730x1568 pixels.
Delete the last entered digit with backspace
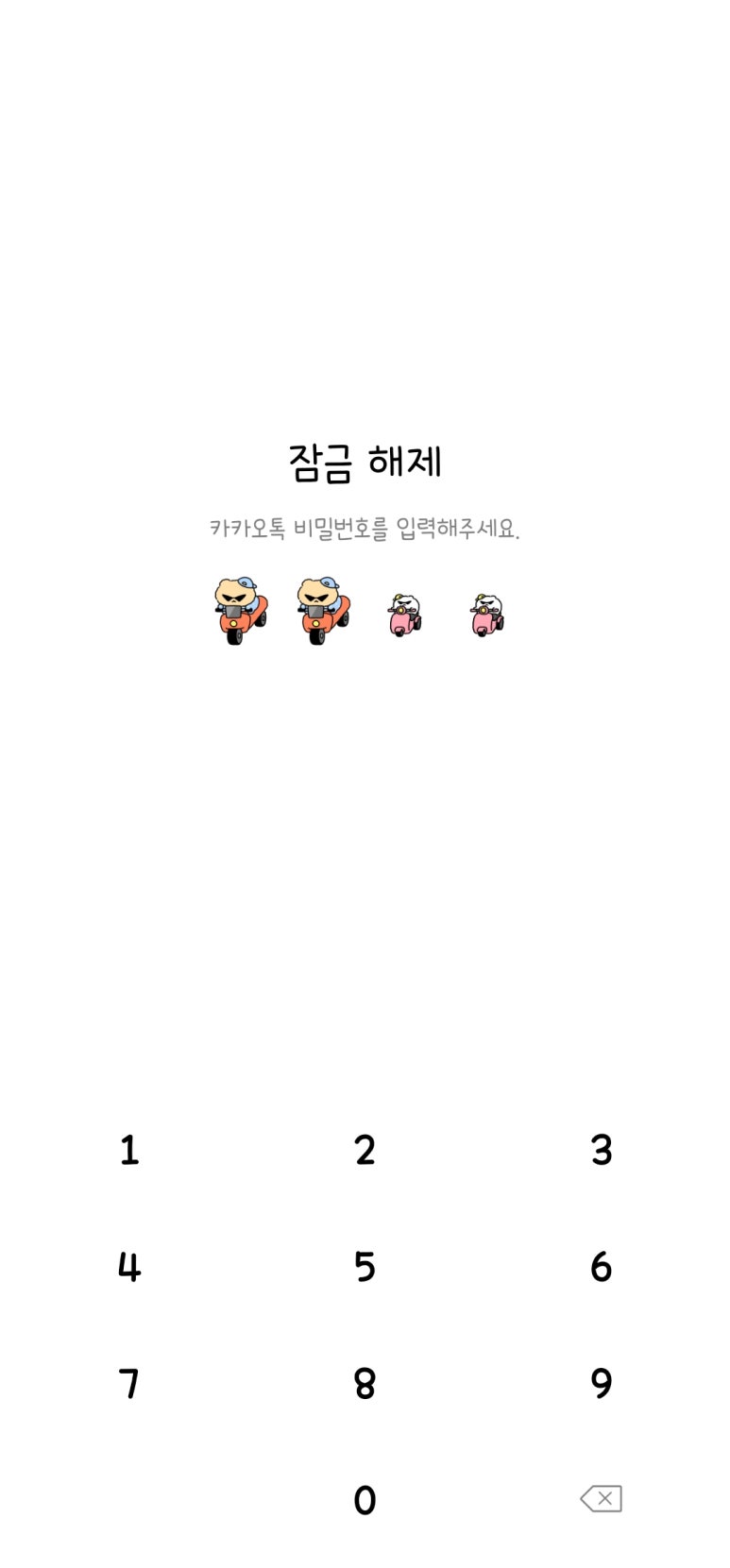(x=601, y=1498)
